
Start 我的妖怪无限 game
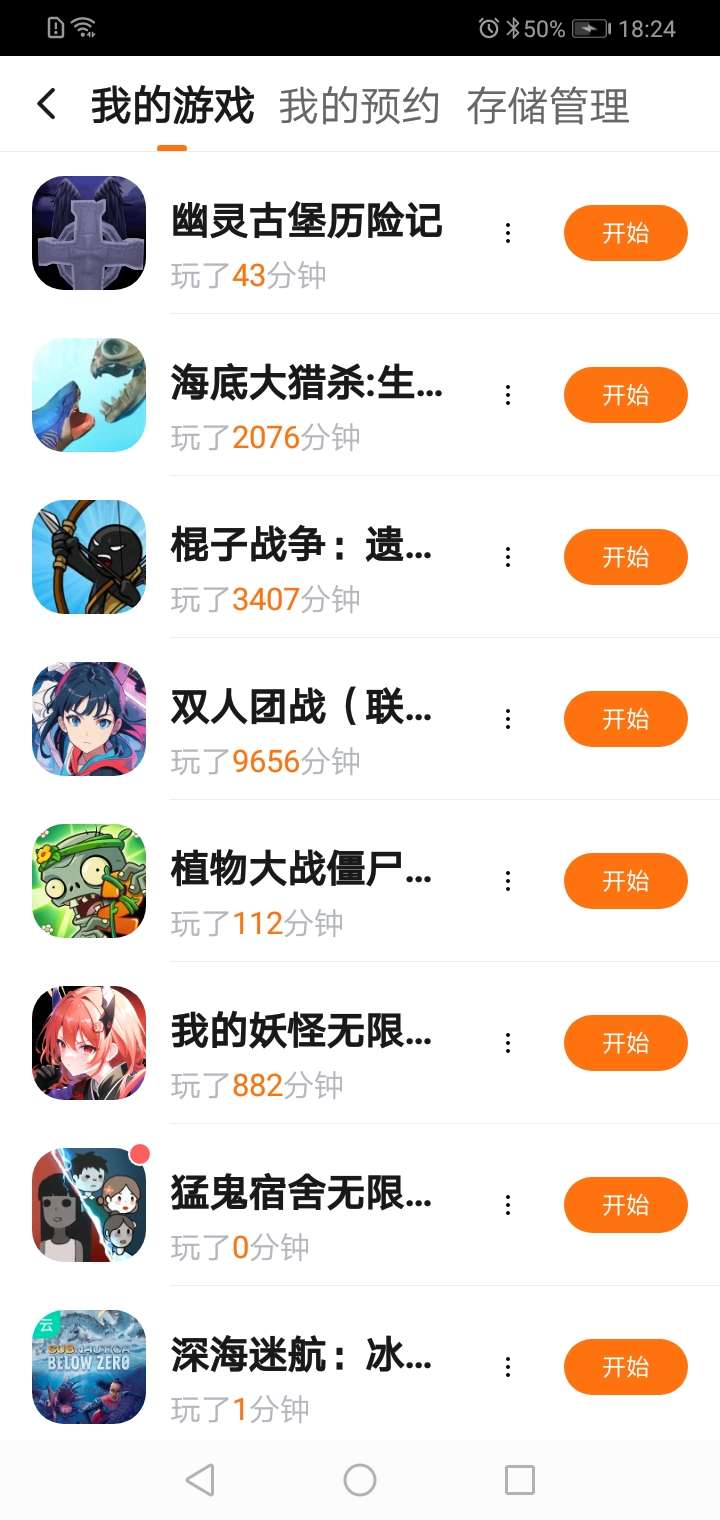click(x=625, y=1043)
